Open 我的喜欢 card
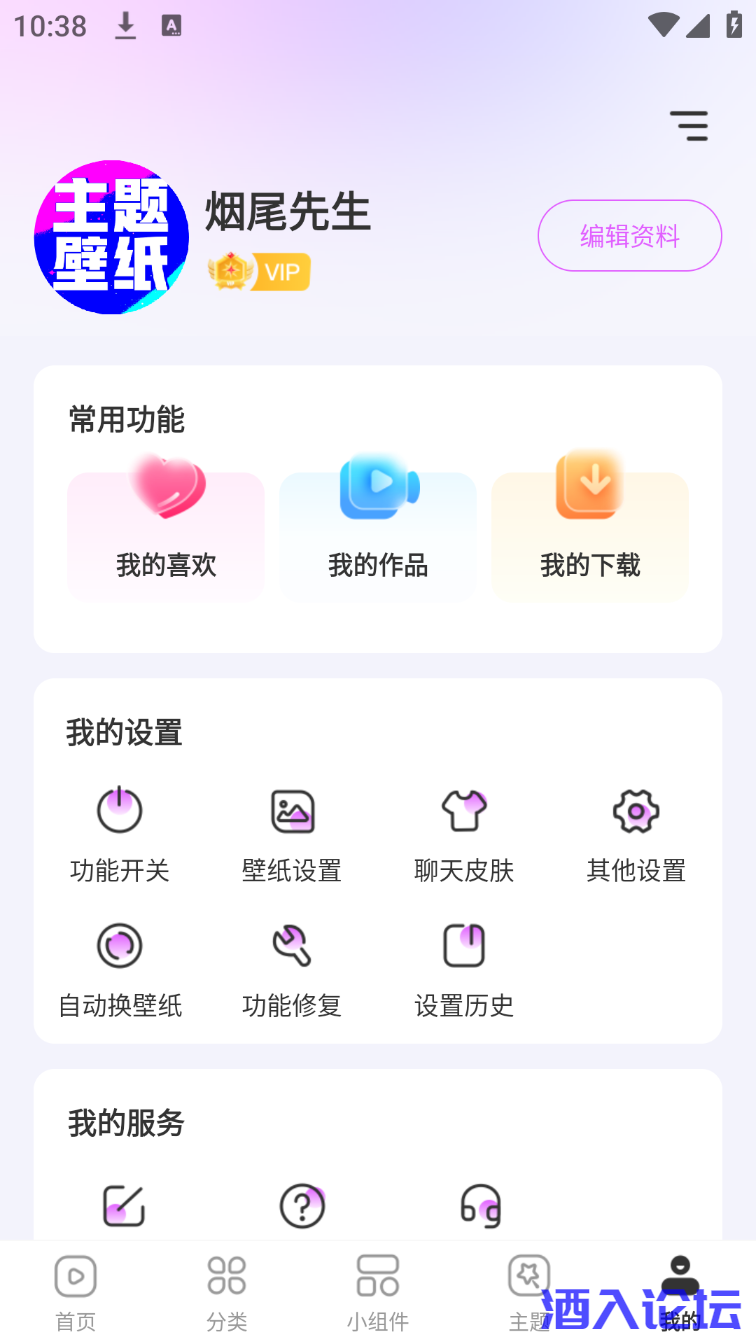Image resolution: width=756 pixels, height=1344 pixels. pyautogui.click(x=166, y=536)
